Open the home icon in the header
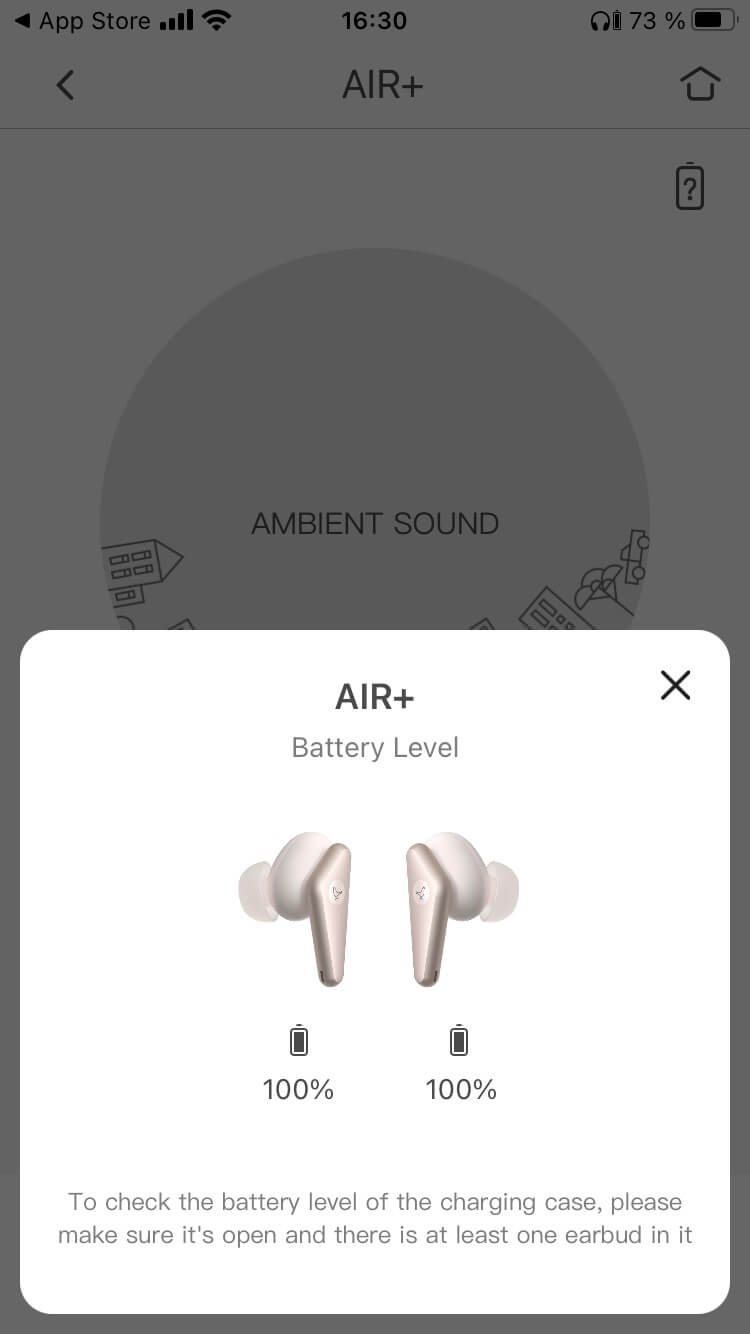The image size is (750, 1334). (700, 84)
